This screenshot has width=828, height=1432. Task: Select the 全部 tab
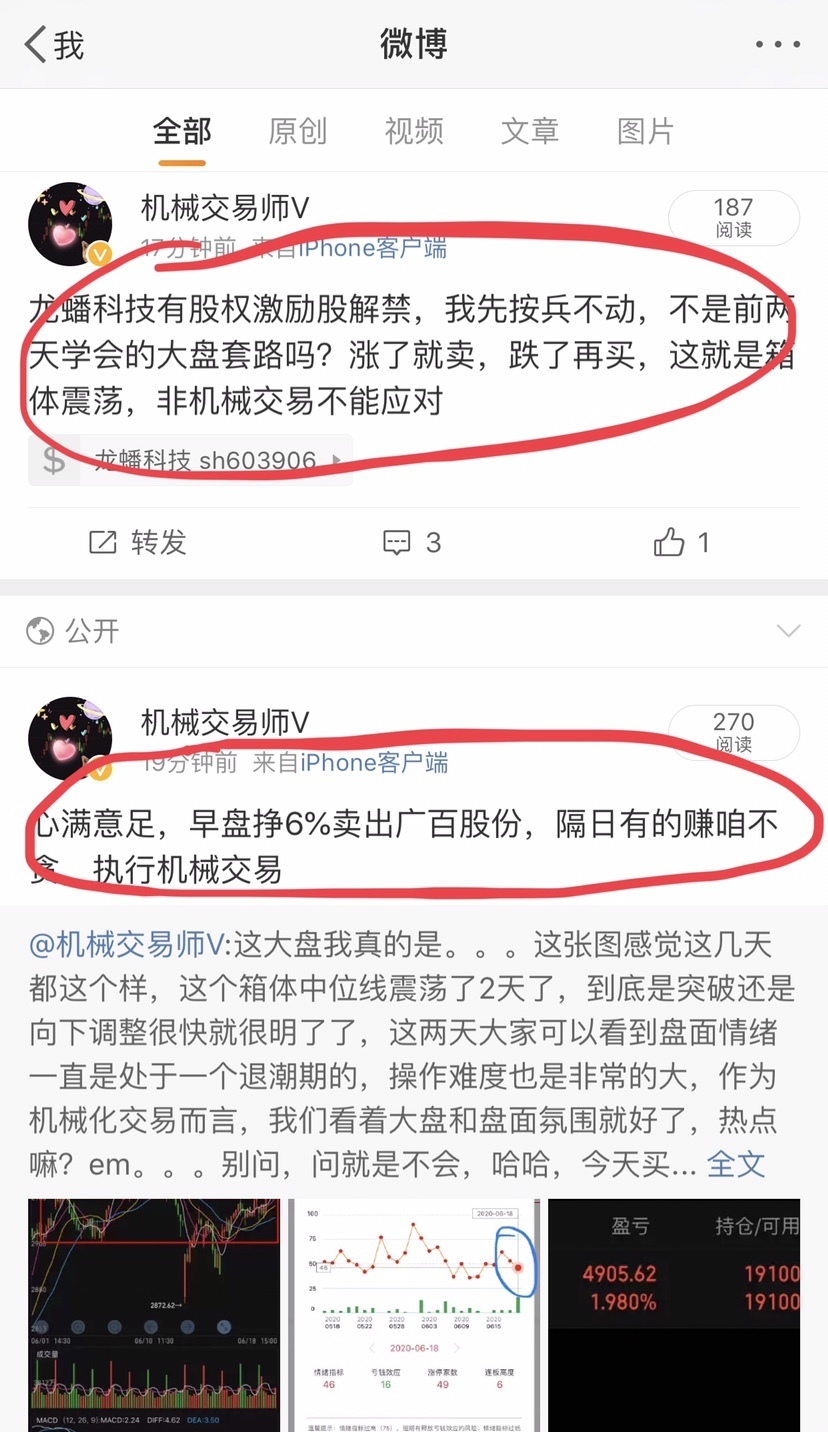(x=182, y=131)
